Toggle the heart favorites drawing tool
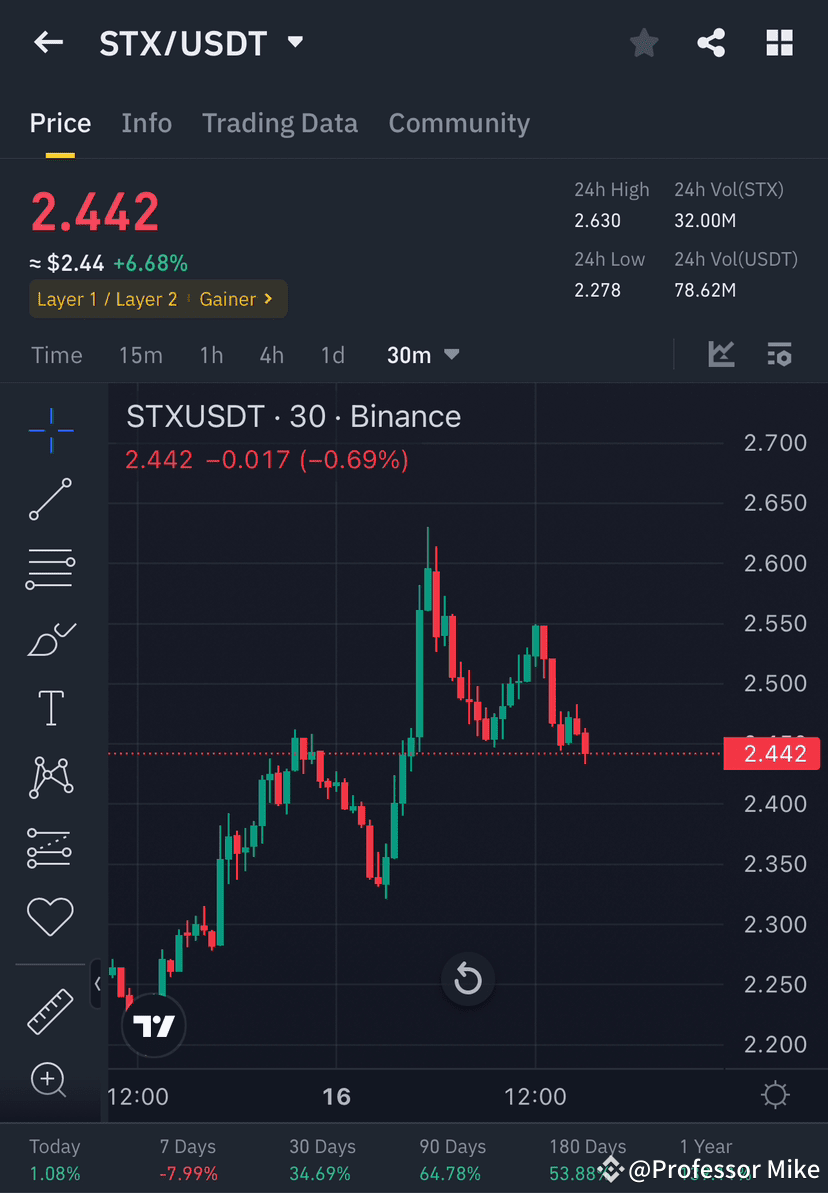This screenshot has height=1193, width=828. click(x=50, y=916)
